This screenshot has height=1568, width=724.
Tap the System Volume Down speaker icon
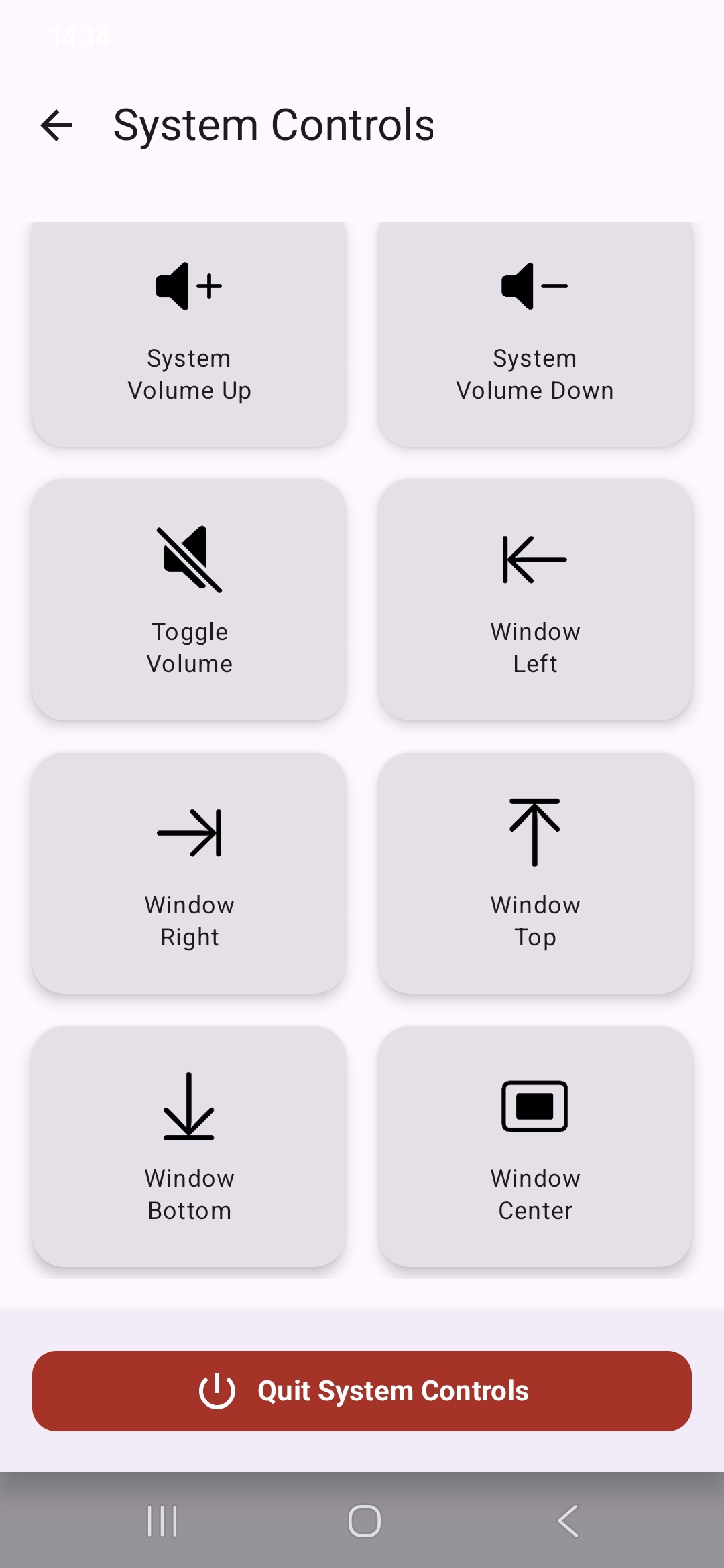533,286
